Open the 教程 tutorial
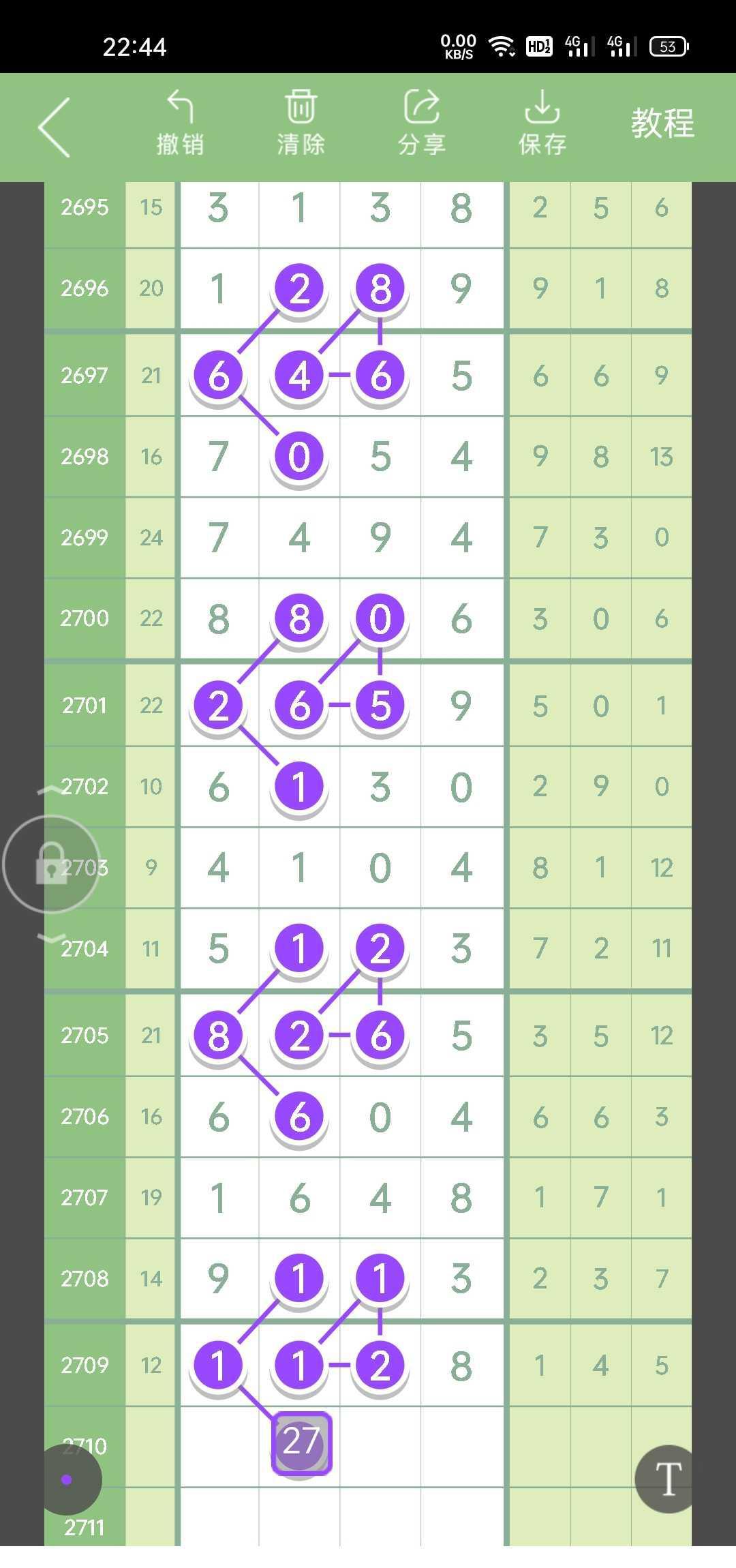 click(x=662, y=124)
